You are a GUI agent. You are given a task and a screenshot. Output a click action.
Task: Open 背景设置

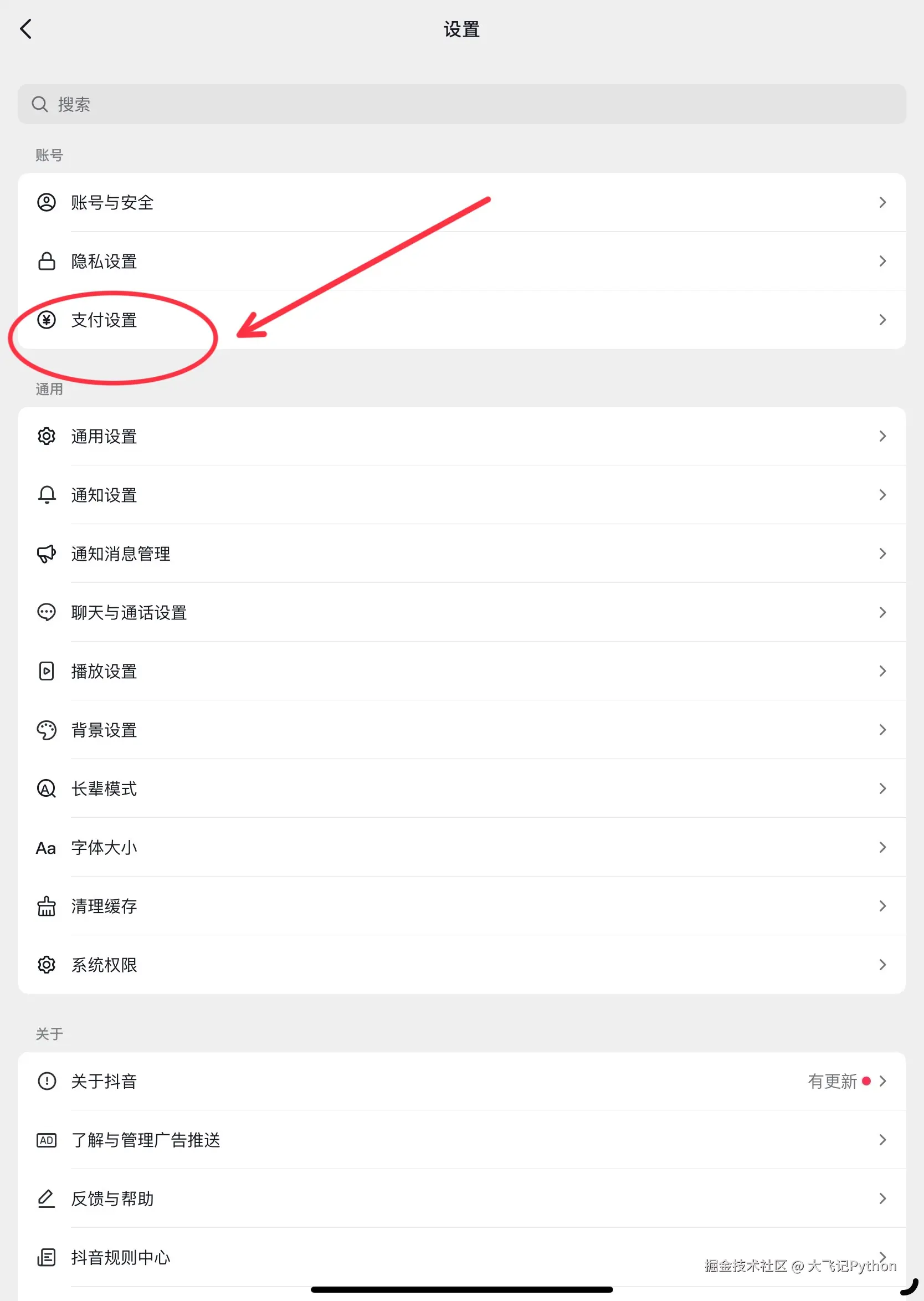pyautogui.click(x=461, y=730)
